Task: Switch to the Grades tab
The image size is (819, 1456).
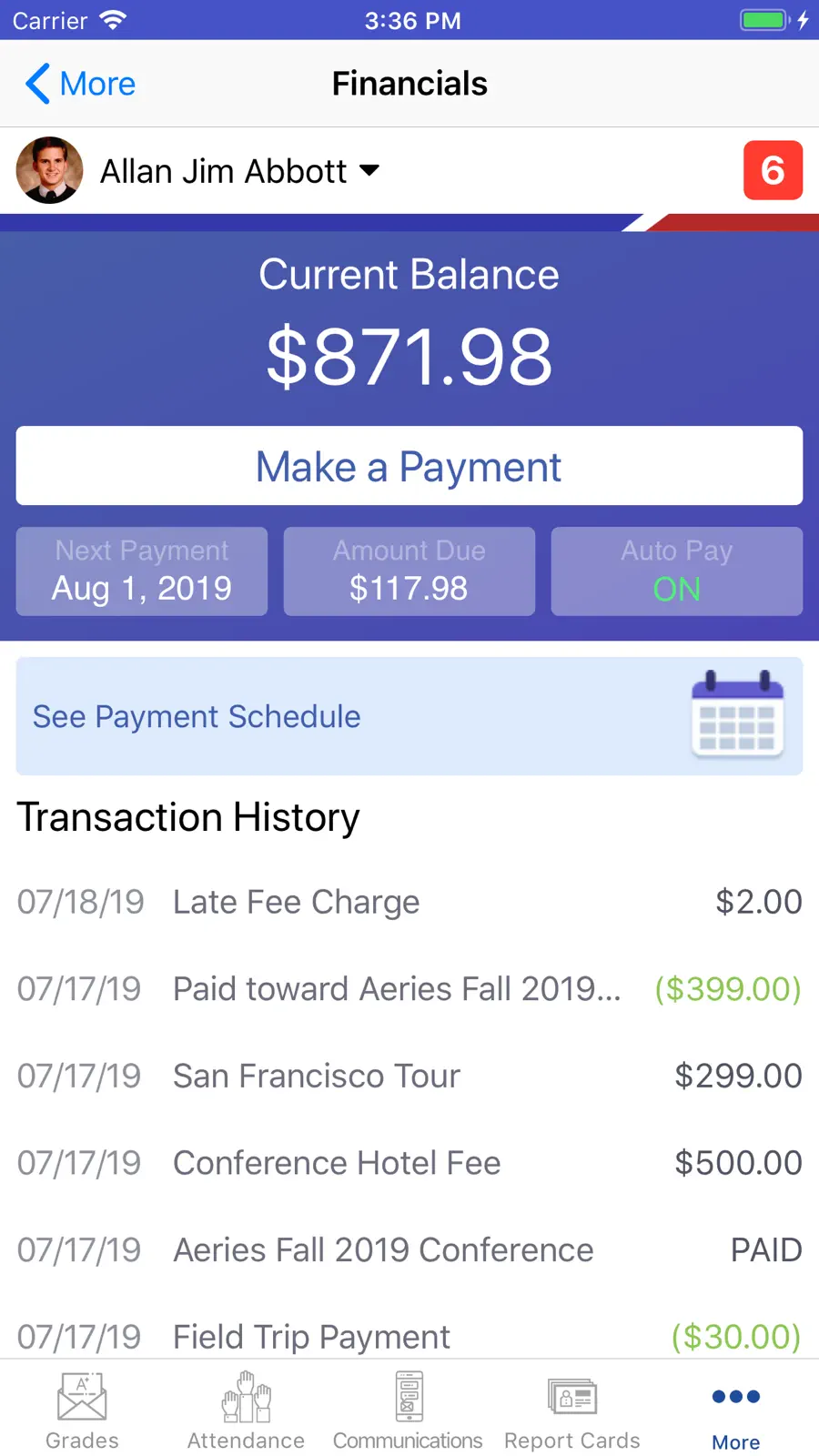Action: 82,1411
